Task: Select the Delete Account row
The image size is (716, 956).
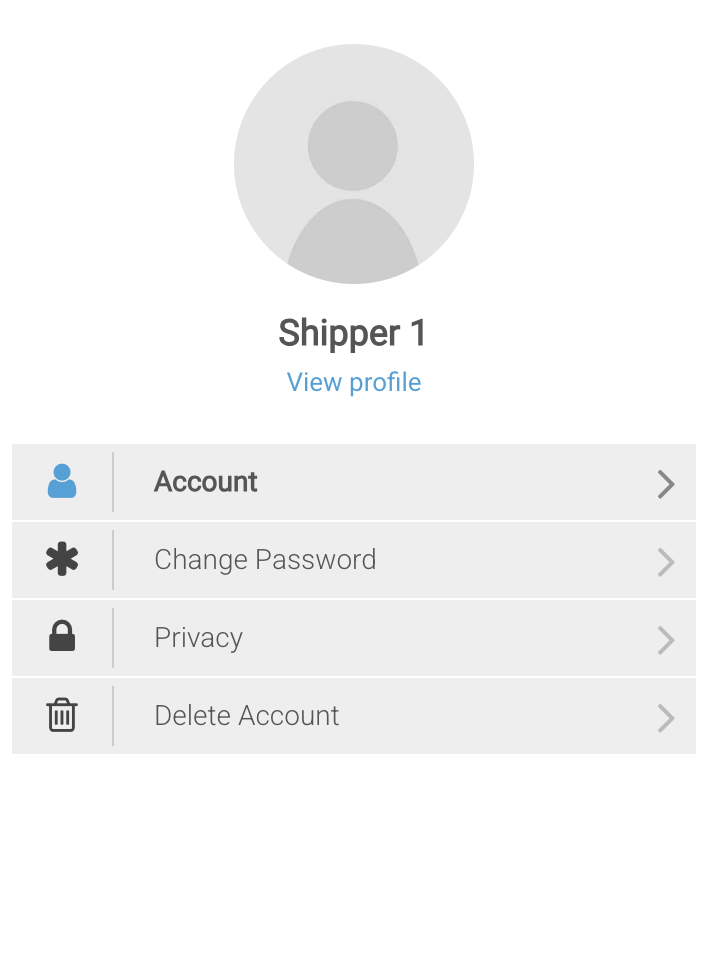Action: click(x=353, y=716)
